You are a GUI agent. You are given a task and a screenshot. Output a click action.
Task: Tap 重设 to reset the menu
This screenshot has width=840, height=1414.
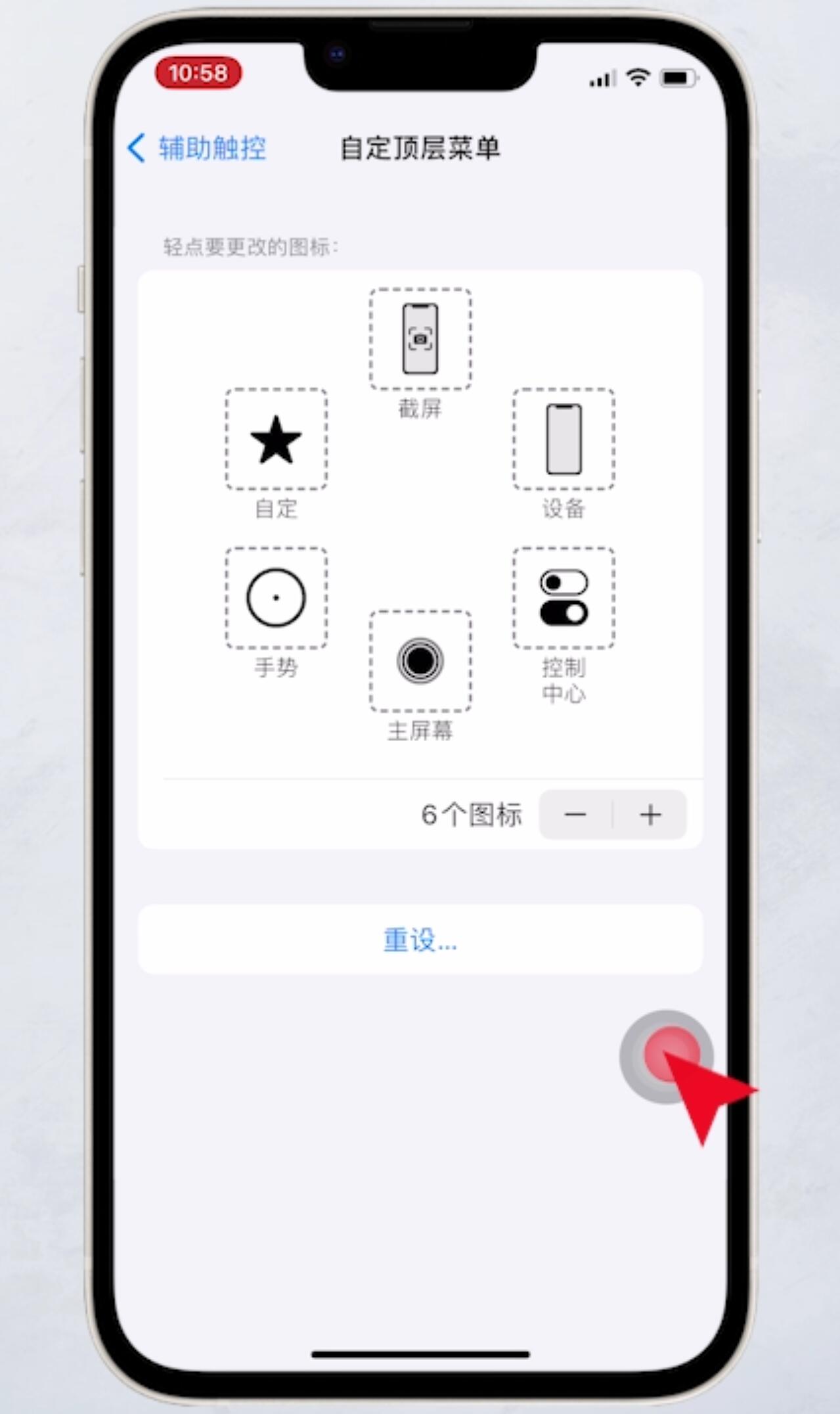420,940
